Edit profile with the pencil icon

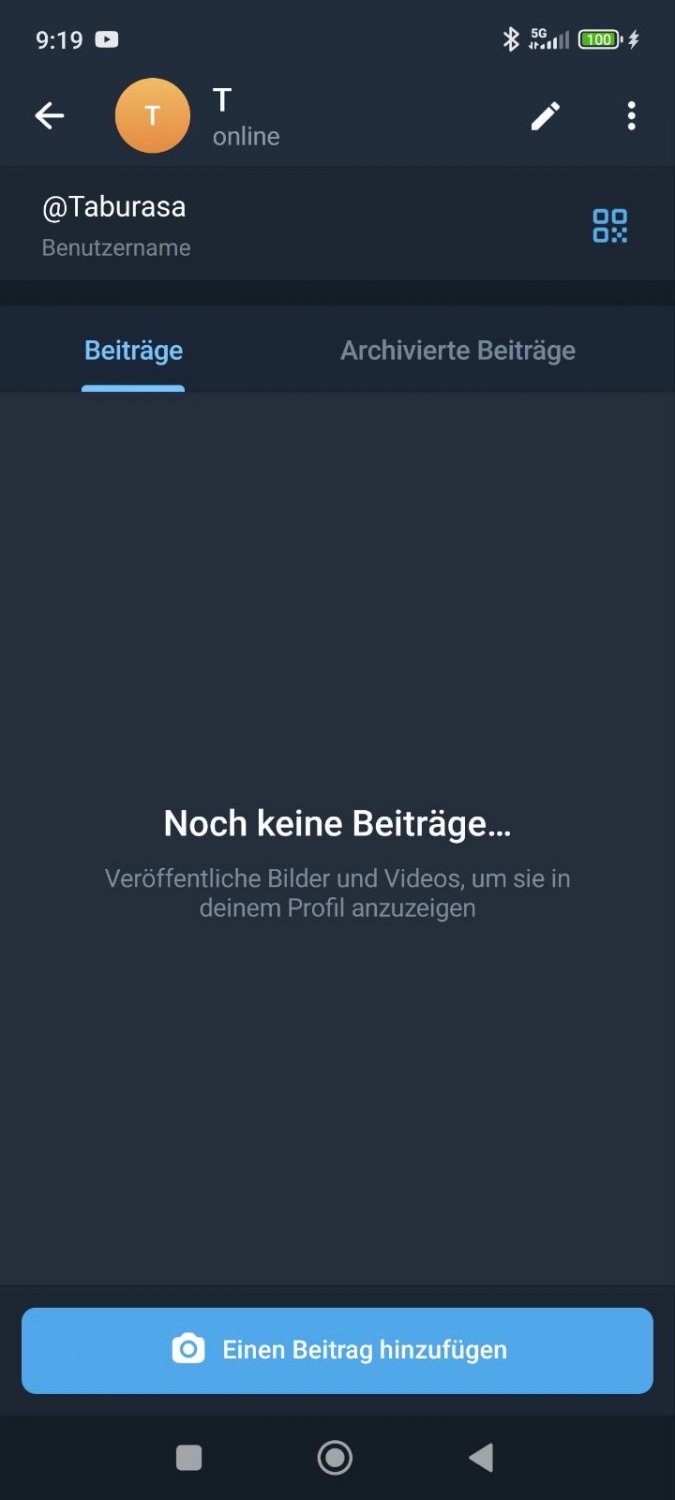coord(545,116)
